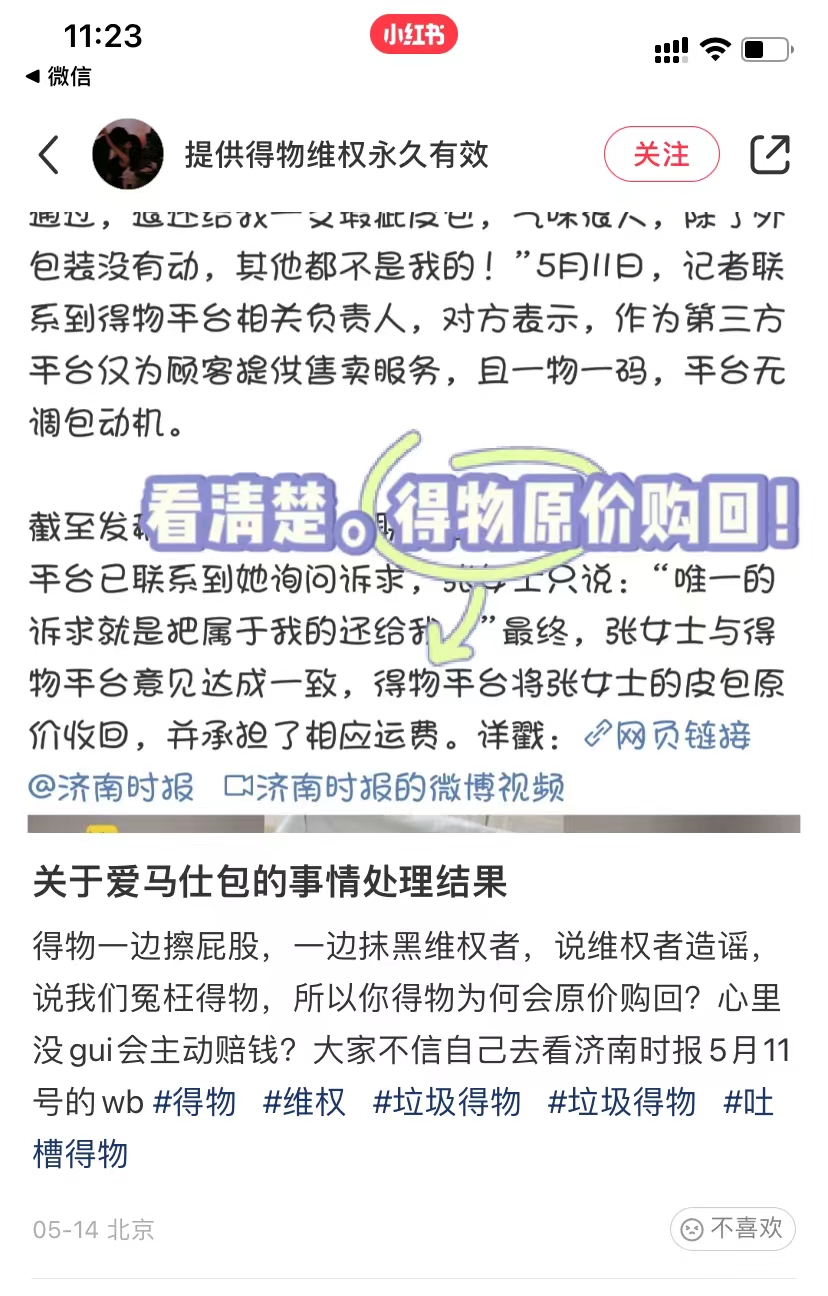828x1296 pixels.
Task: Share this post
Action: click(x=770, y=154)
